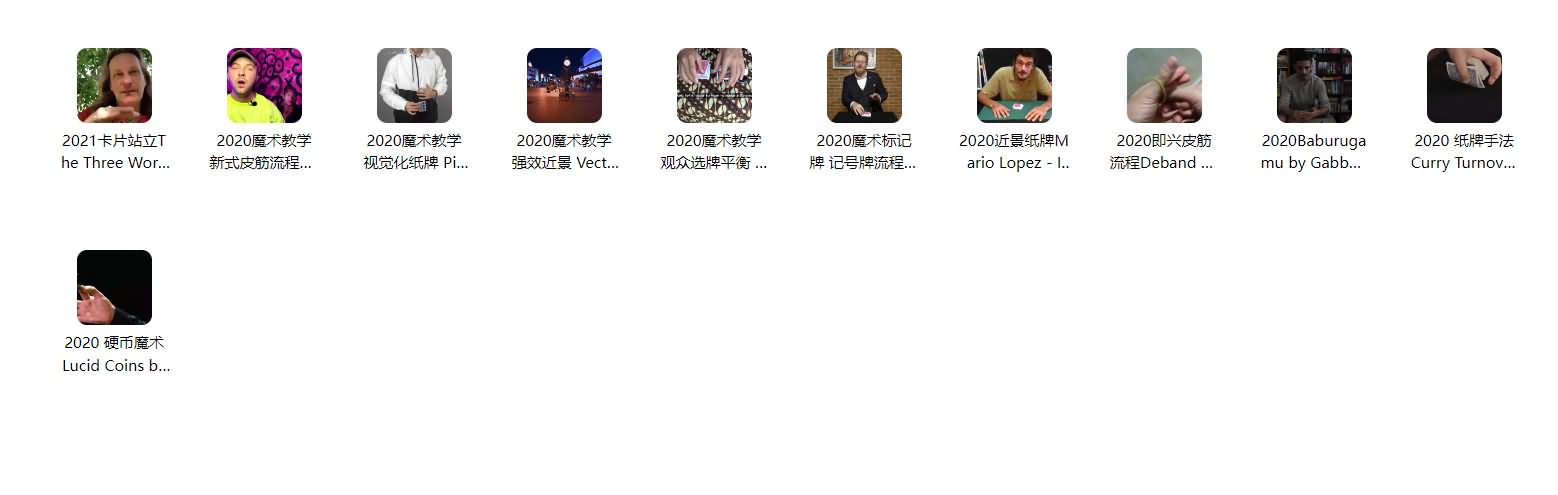Open the 2020近景纸牌 Mario Lopez video
This screenshot has width=1558, height=495.
click(1014, 86)
